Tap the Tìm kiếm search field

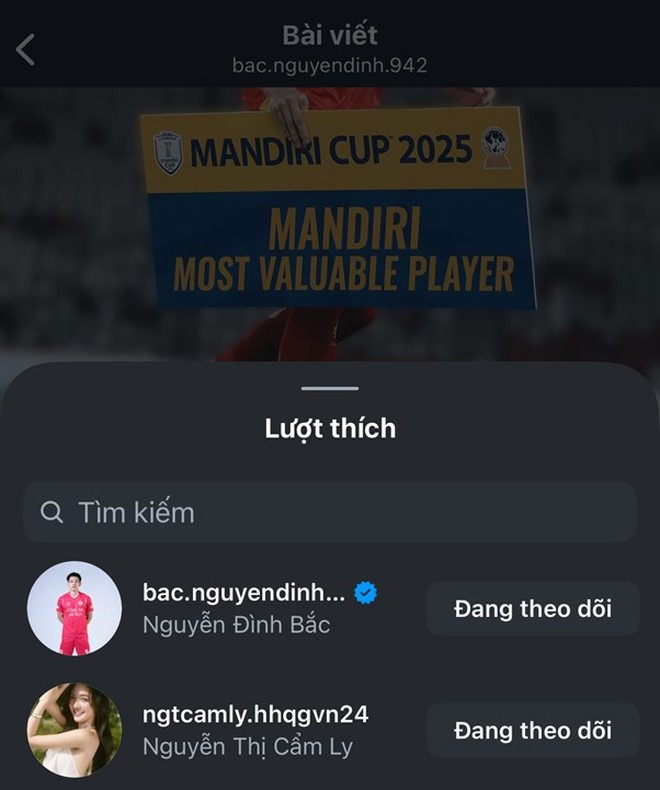click(330, 512)
